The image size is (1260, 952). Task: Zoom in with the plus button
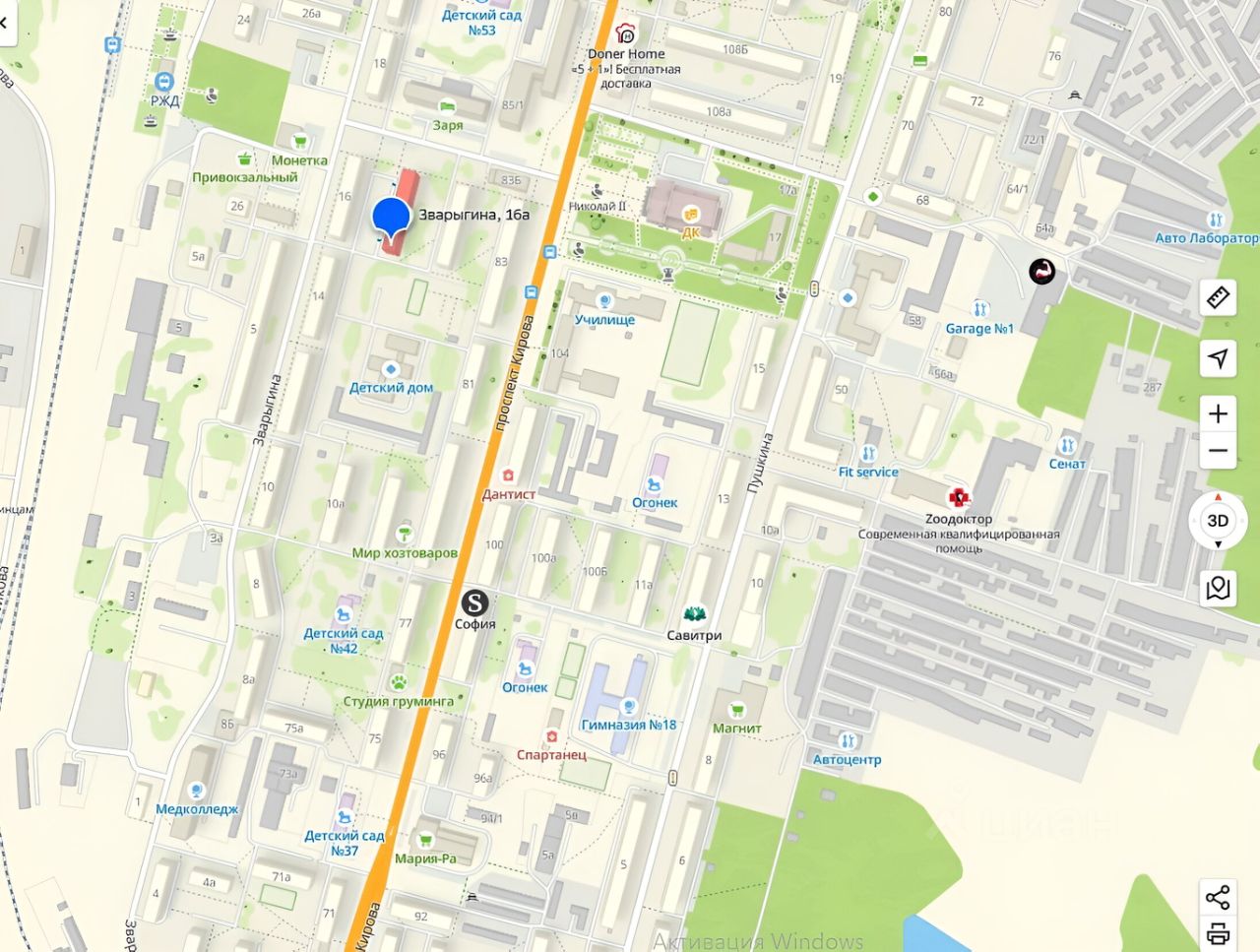coord(1218,413)
